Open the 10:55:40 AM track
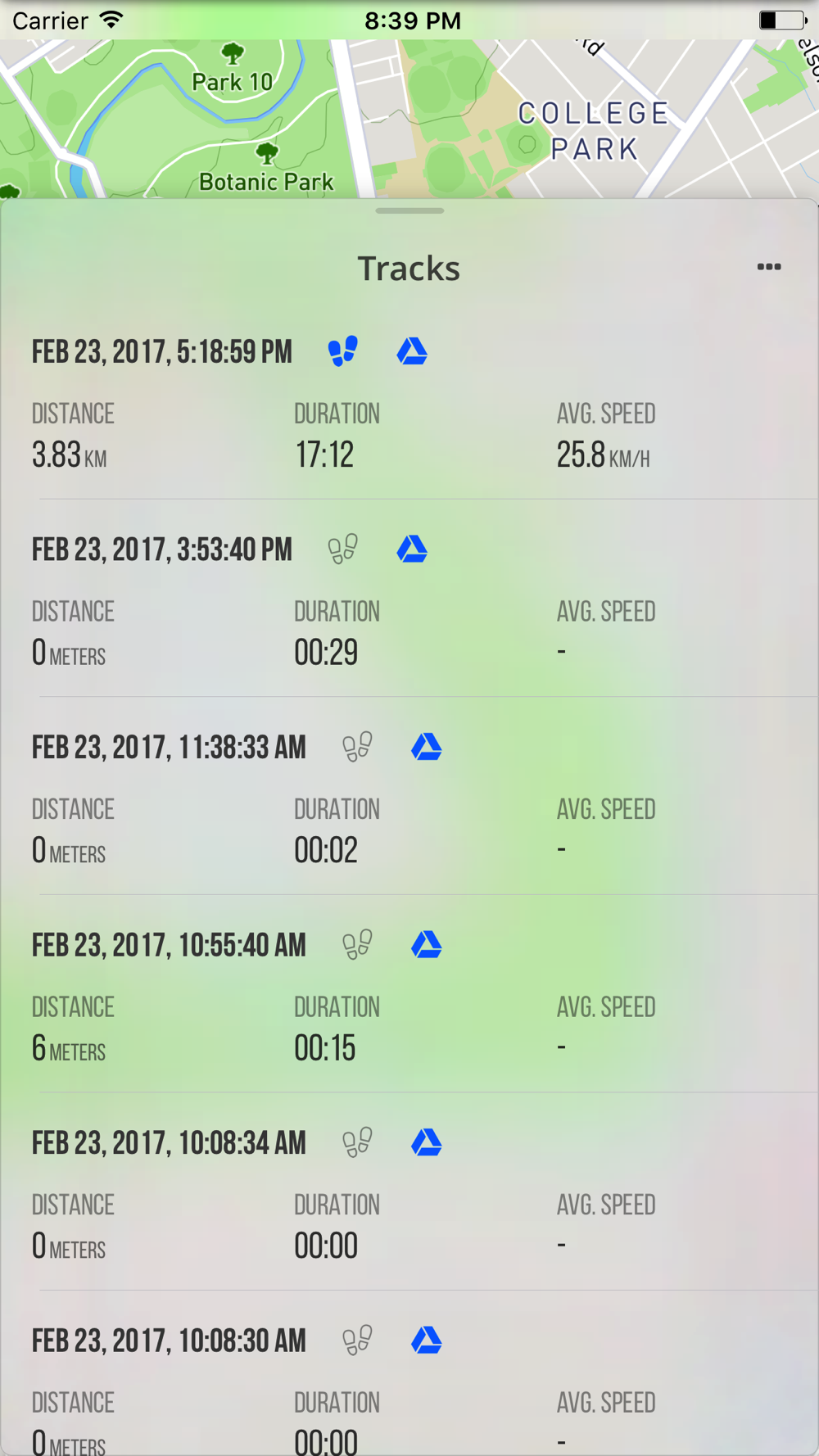The width and height of the screenshot is (819, 1456). [409, 994]
